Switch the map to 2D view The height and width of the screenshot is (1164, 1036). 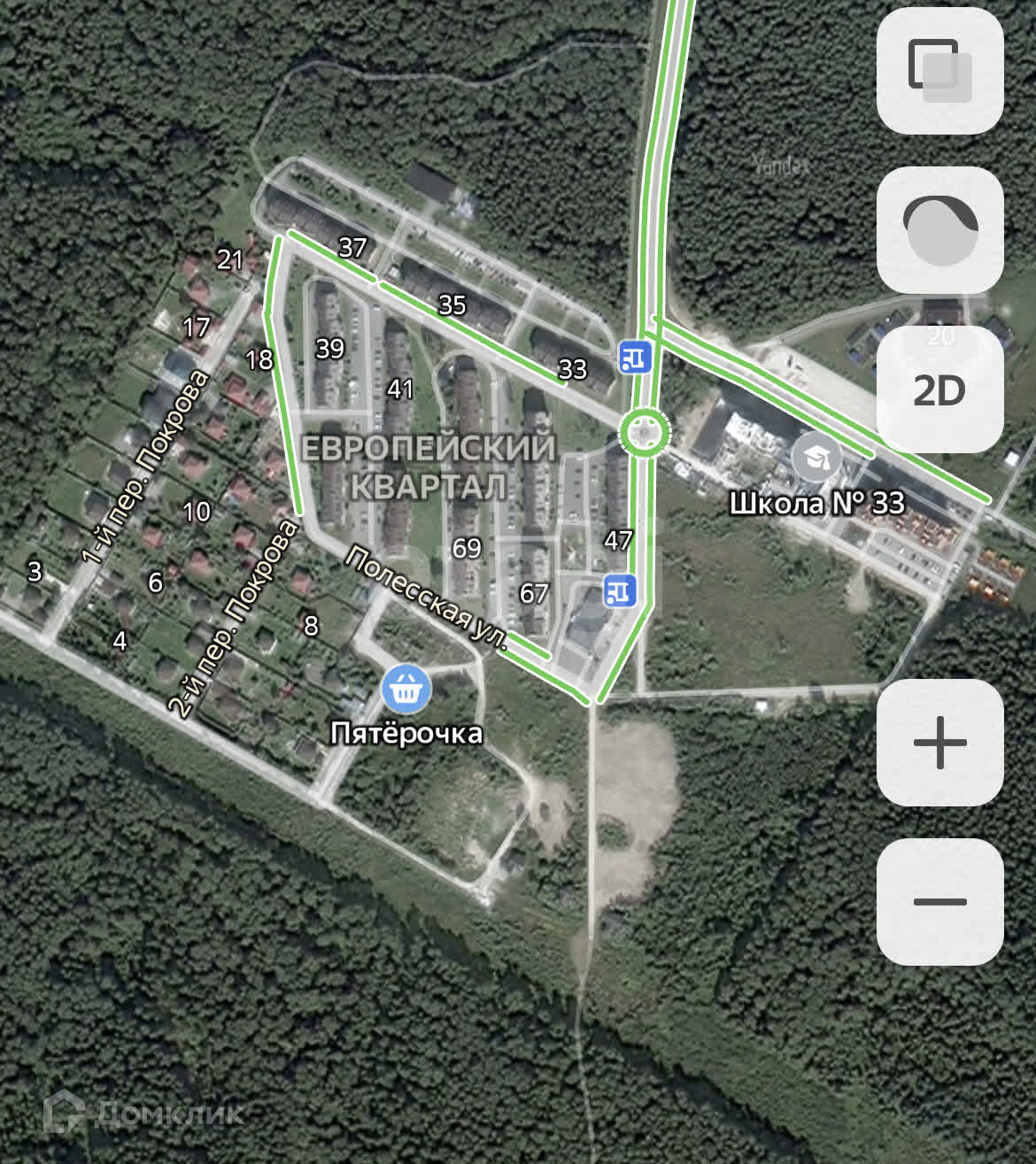pyautogui.click(x=939, y=389)
